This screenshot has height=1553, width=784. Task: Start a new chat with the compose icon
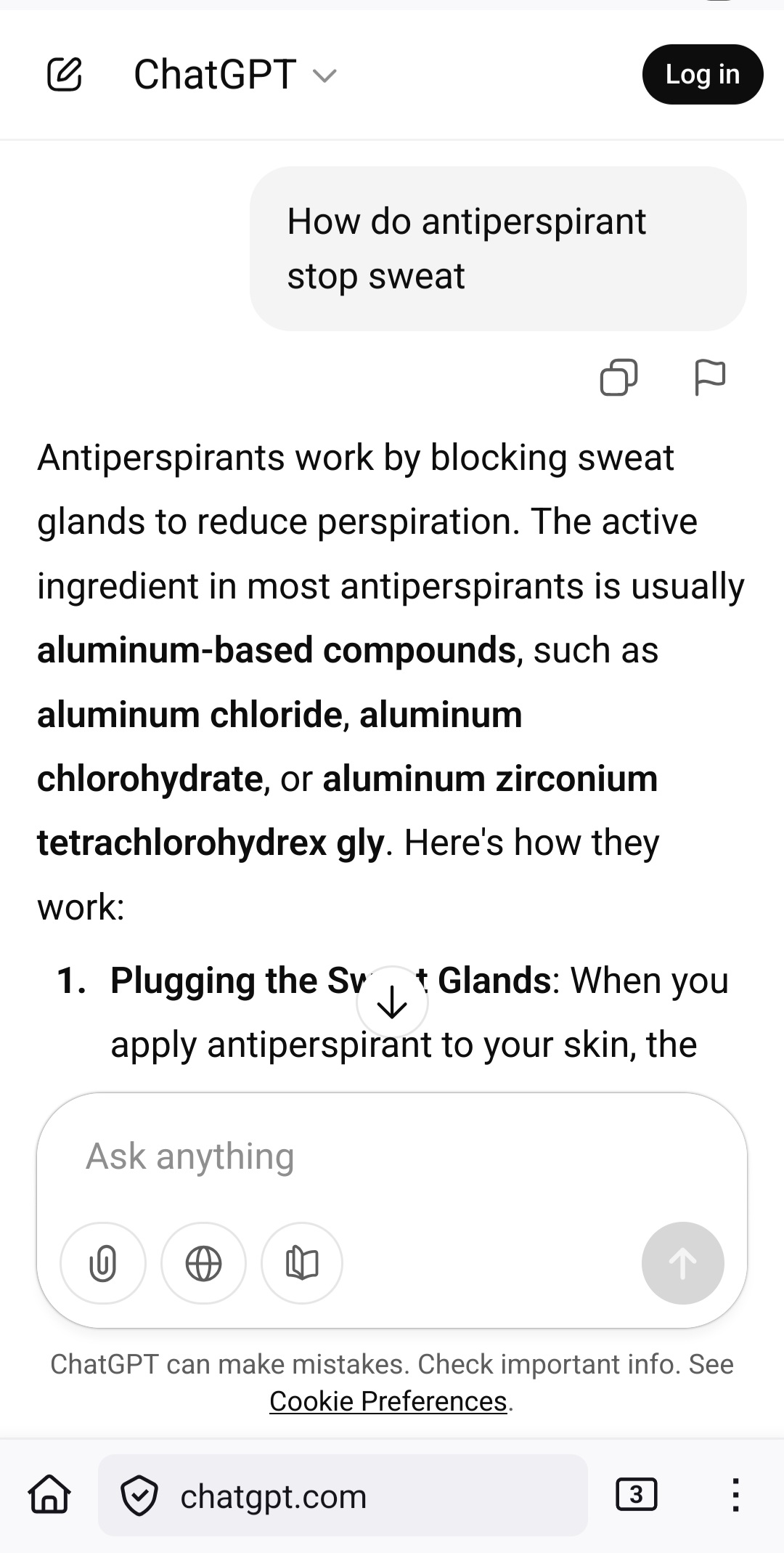[65, 74]
